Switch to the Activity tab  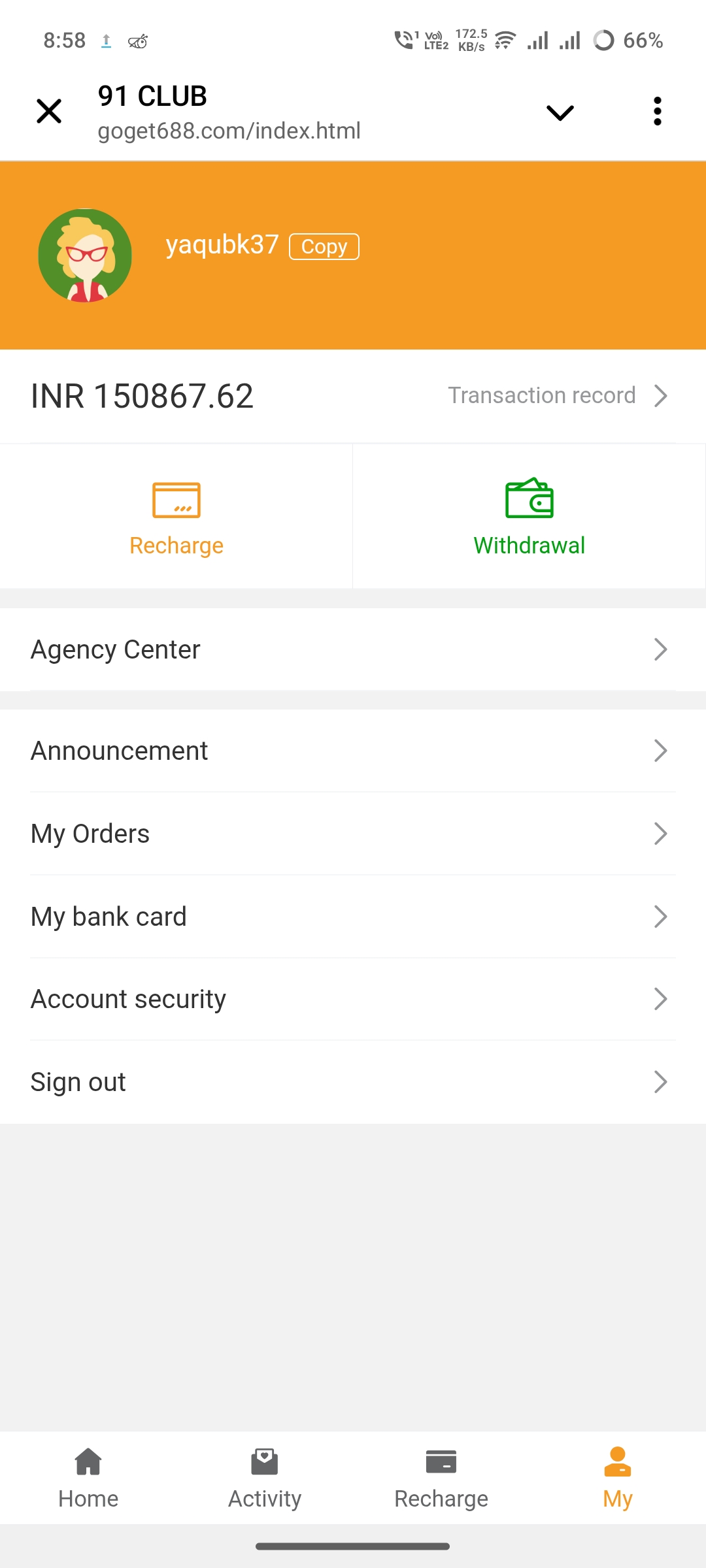[265, 1478]
